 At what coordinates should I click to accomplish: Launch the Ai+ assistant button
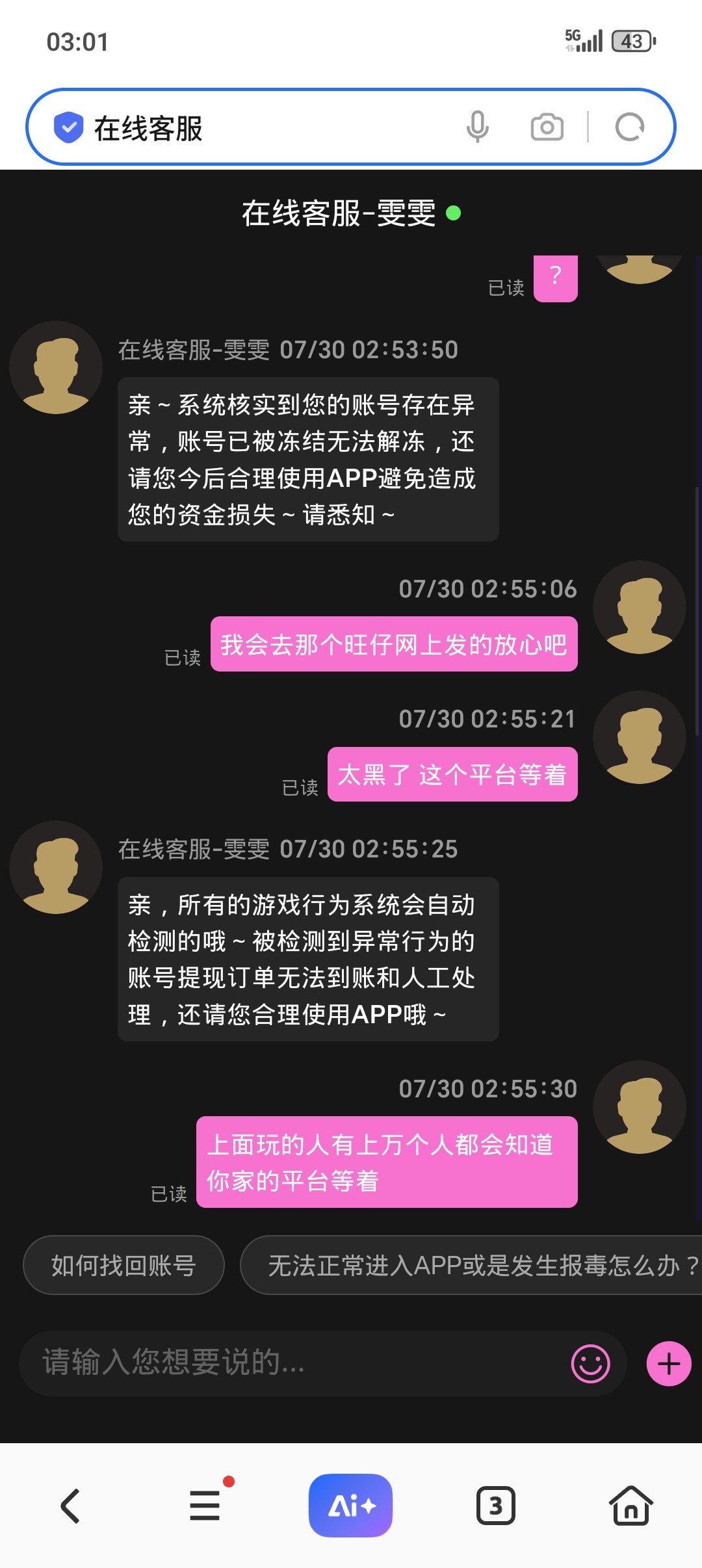point(351,1505)
